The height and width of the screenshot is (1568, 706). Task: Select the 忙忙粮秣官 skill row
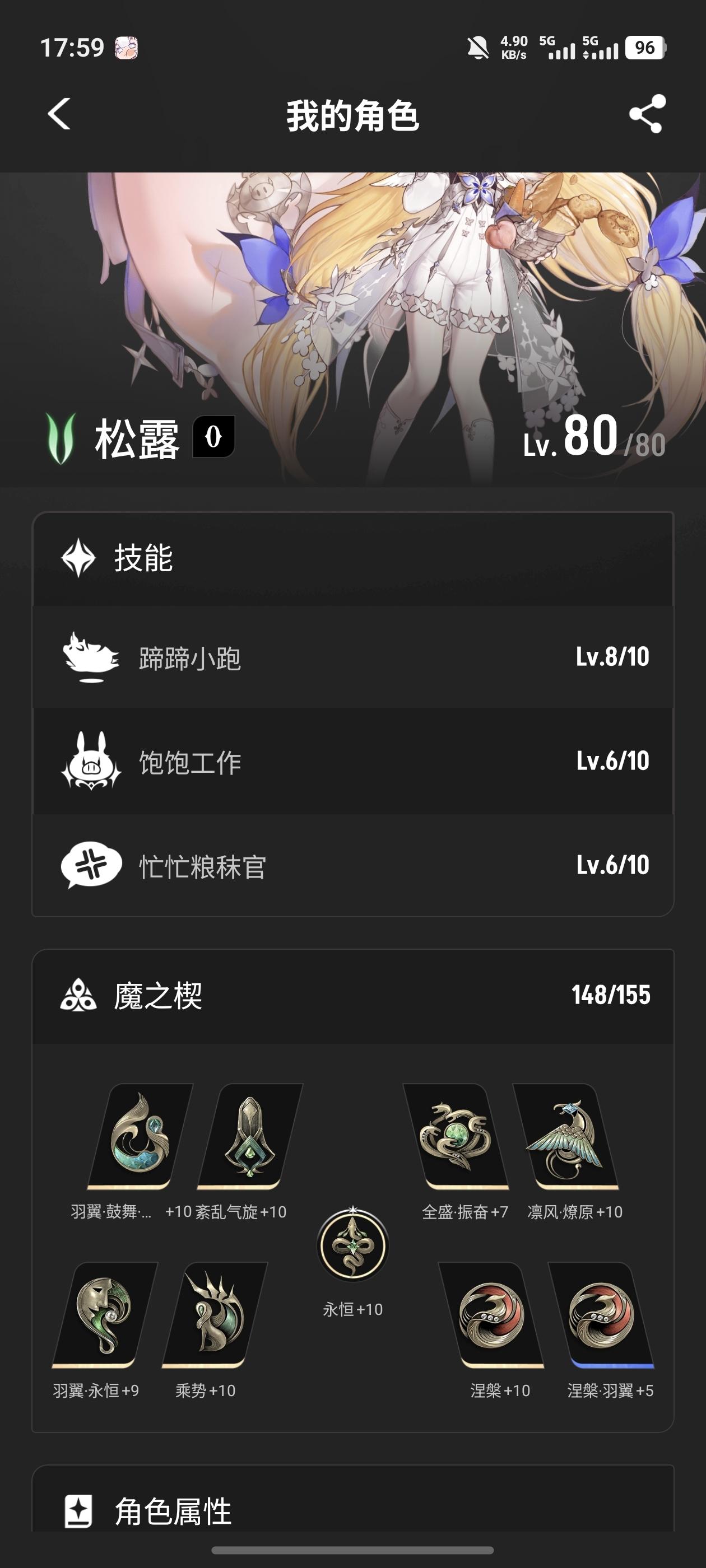(x=352, y=865)
